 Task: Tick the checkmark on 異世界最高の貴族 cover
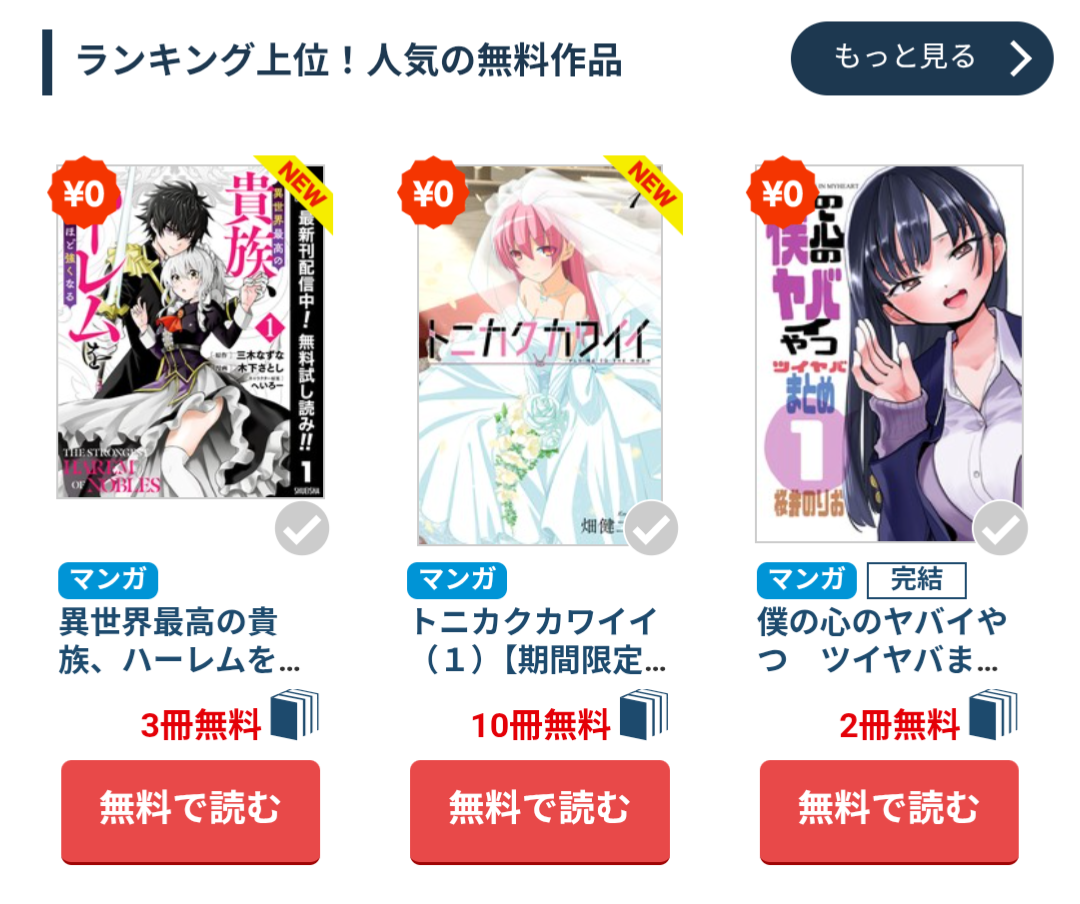[x=302, y=529]
